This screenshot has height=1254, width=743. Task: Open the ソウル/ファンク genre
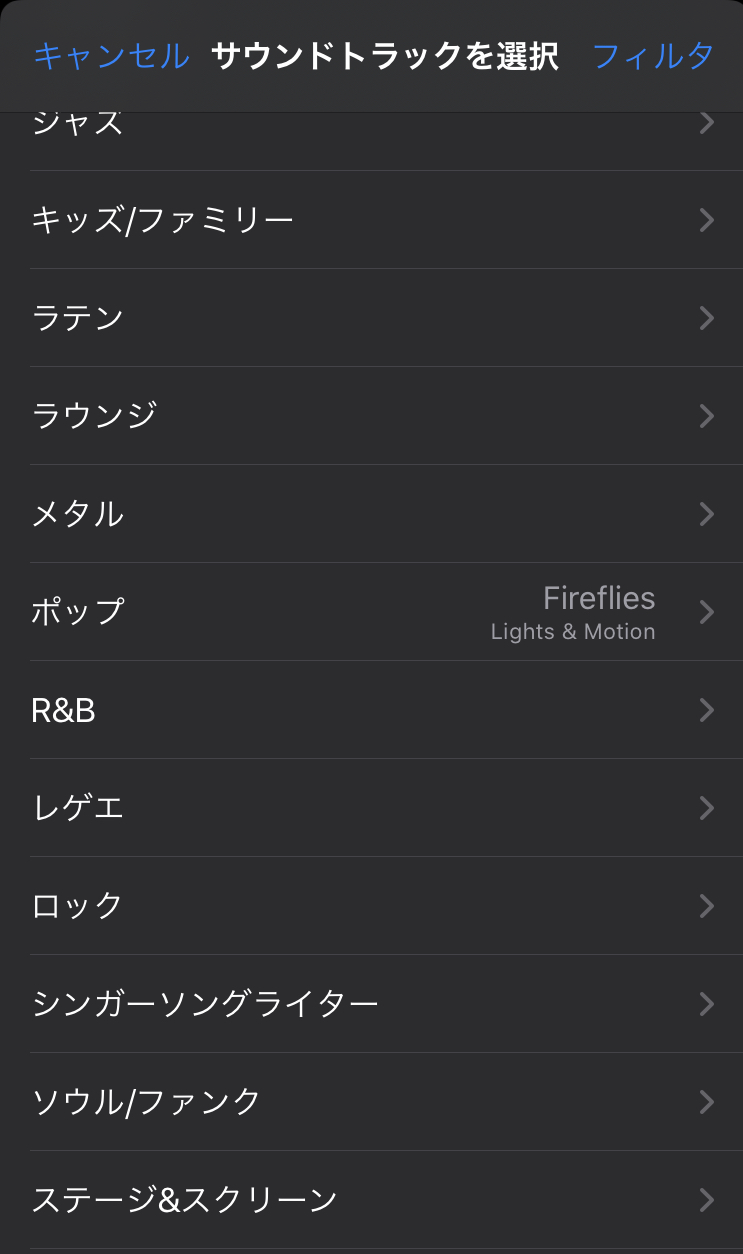point(371,1101)
